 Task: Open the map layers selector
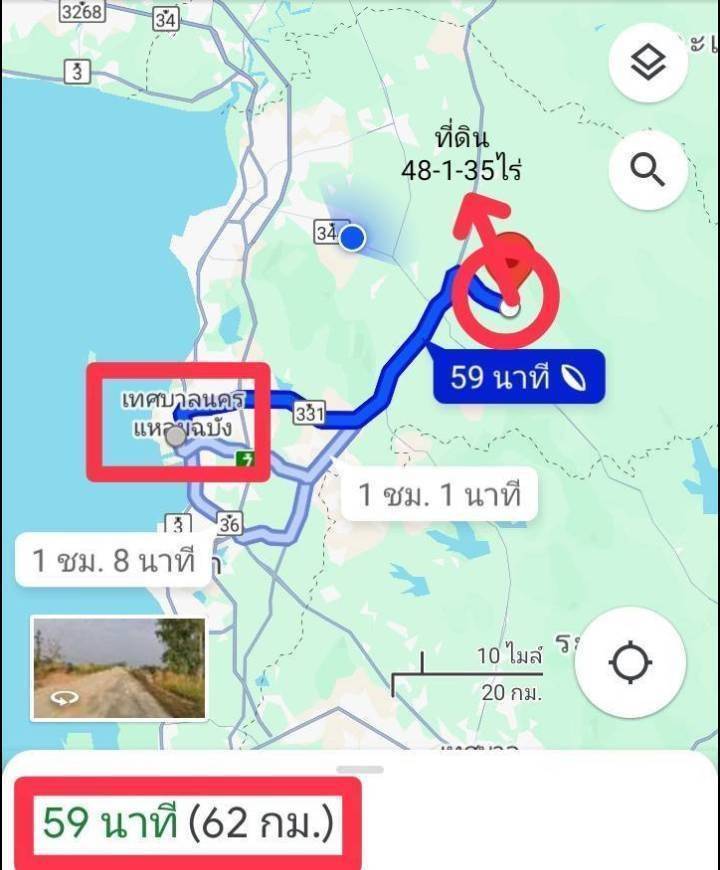point(648,63)
